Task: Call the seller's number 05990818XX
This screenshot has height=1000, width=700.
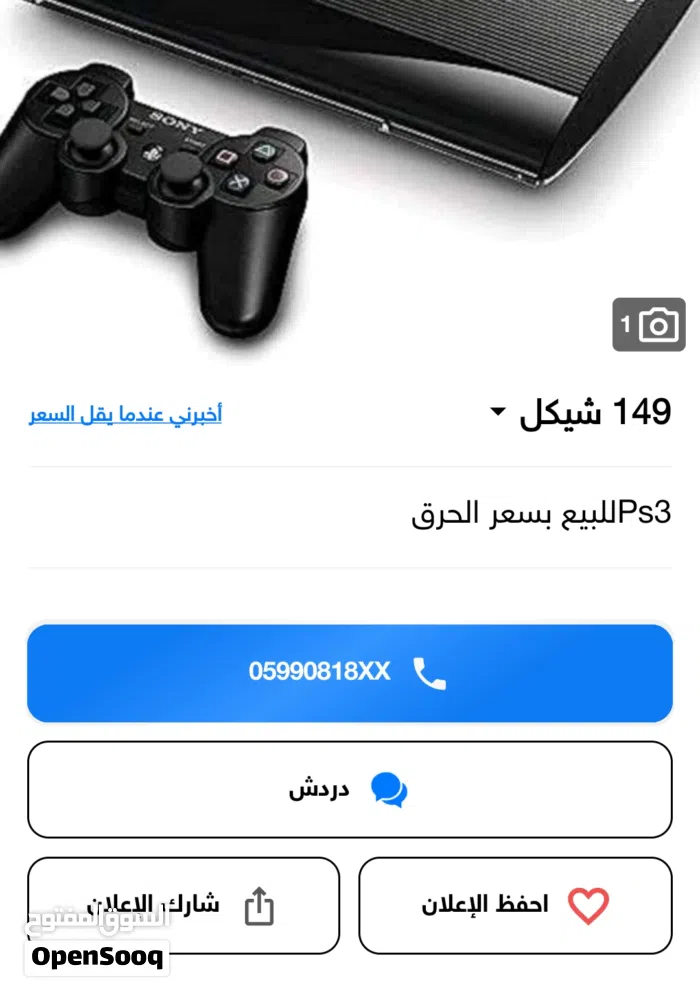Action: click(349, 672)
